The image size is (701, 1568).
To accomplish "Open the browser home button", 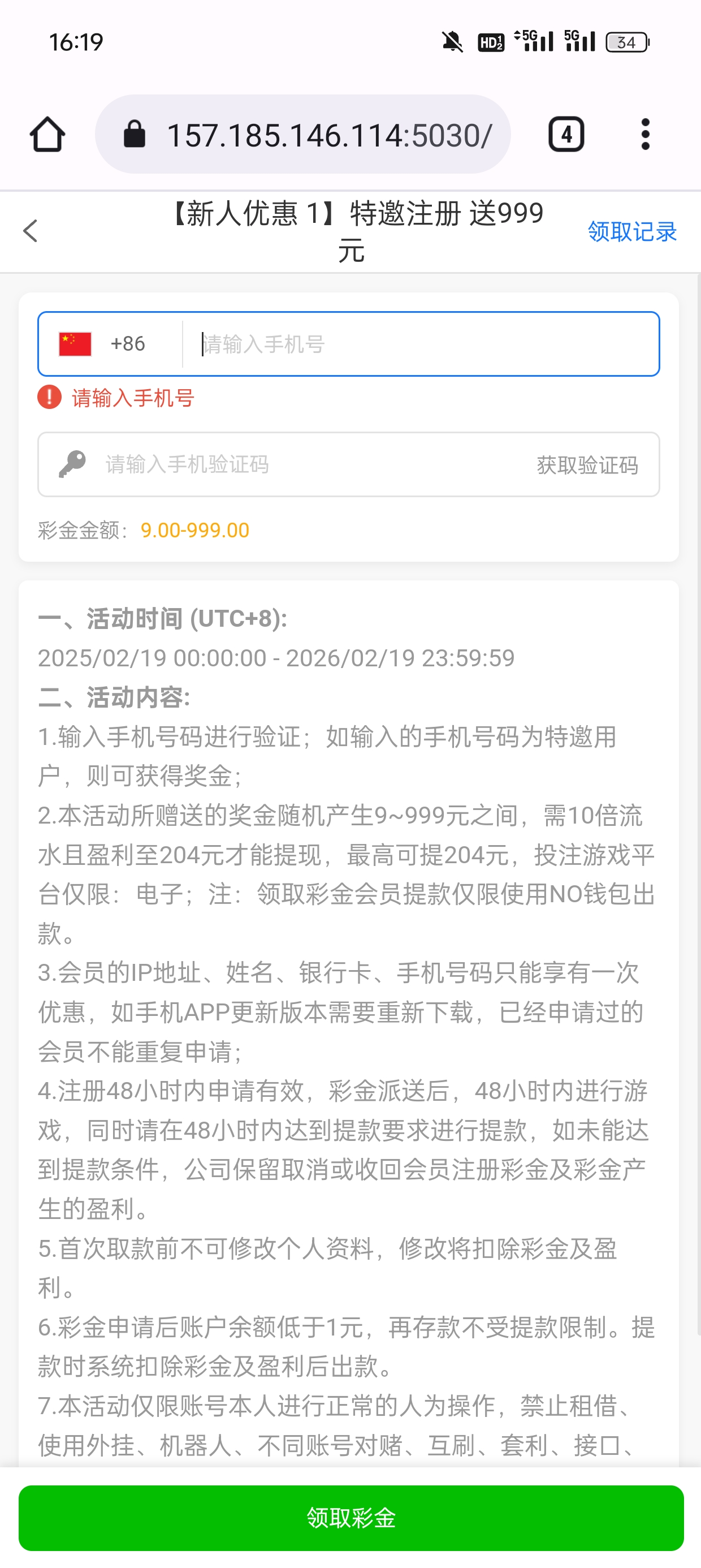I will (x=47, y=134).
